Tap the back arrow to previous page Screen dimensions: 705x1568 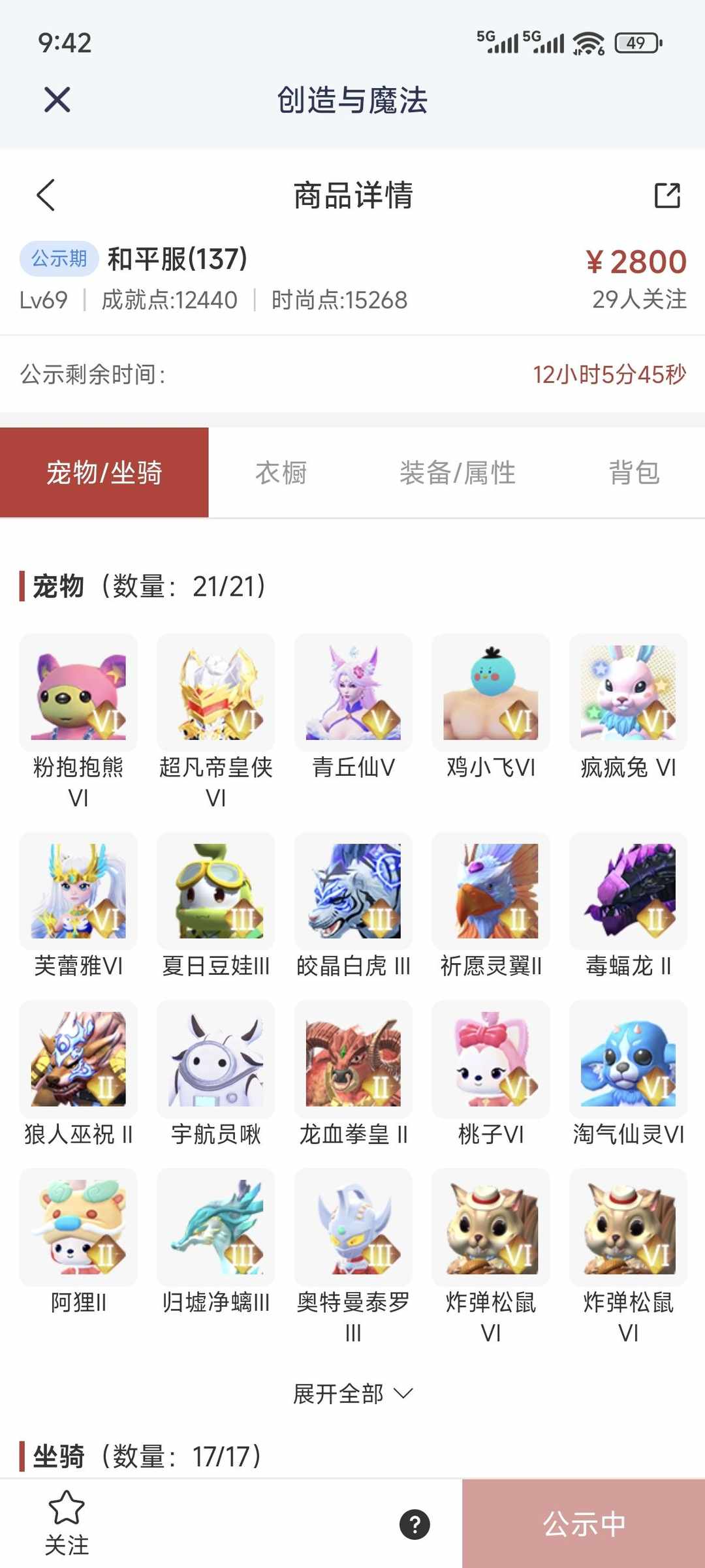pyautogui.click(x=46, y=196)
